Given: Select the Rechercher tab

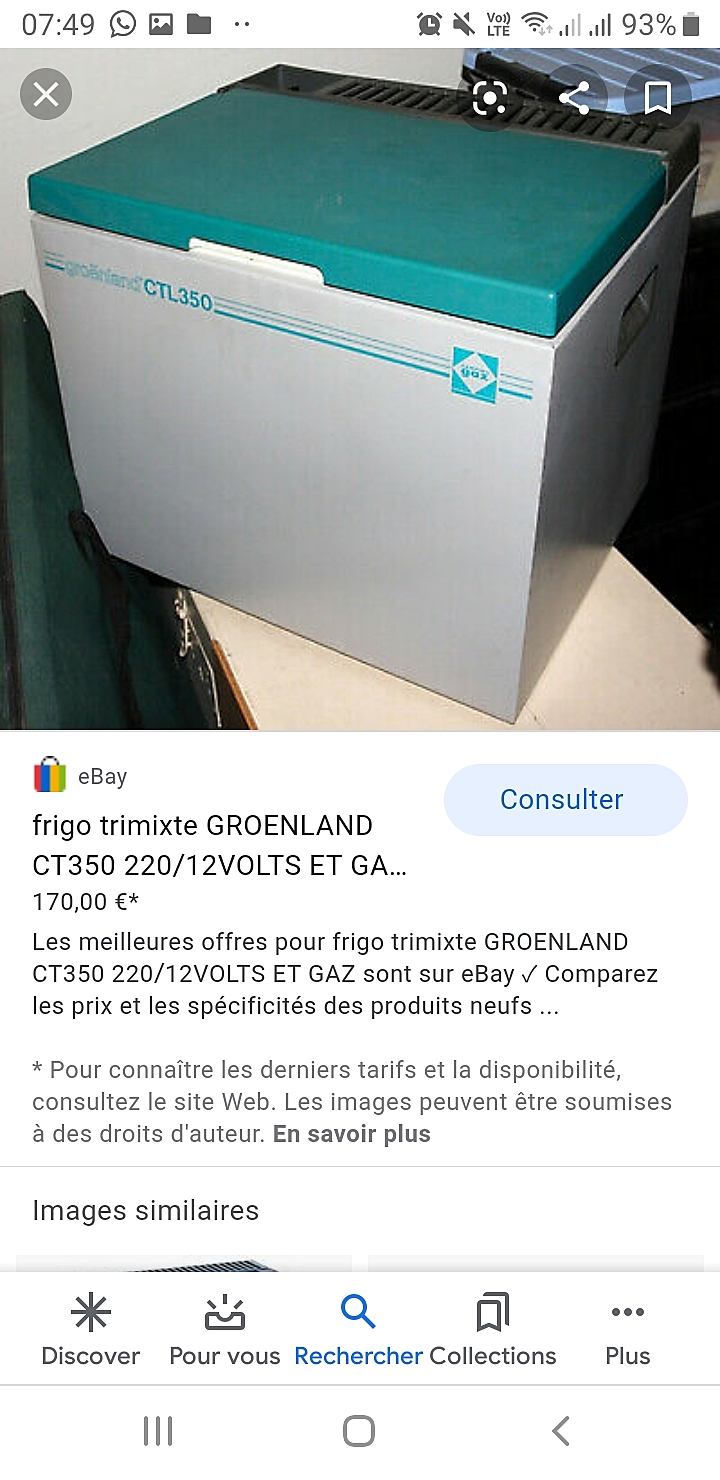Looking at the screenshot, I should [x=358, y=1330].
